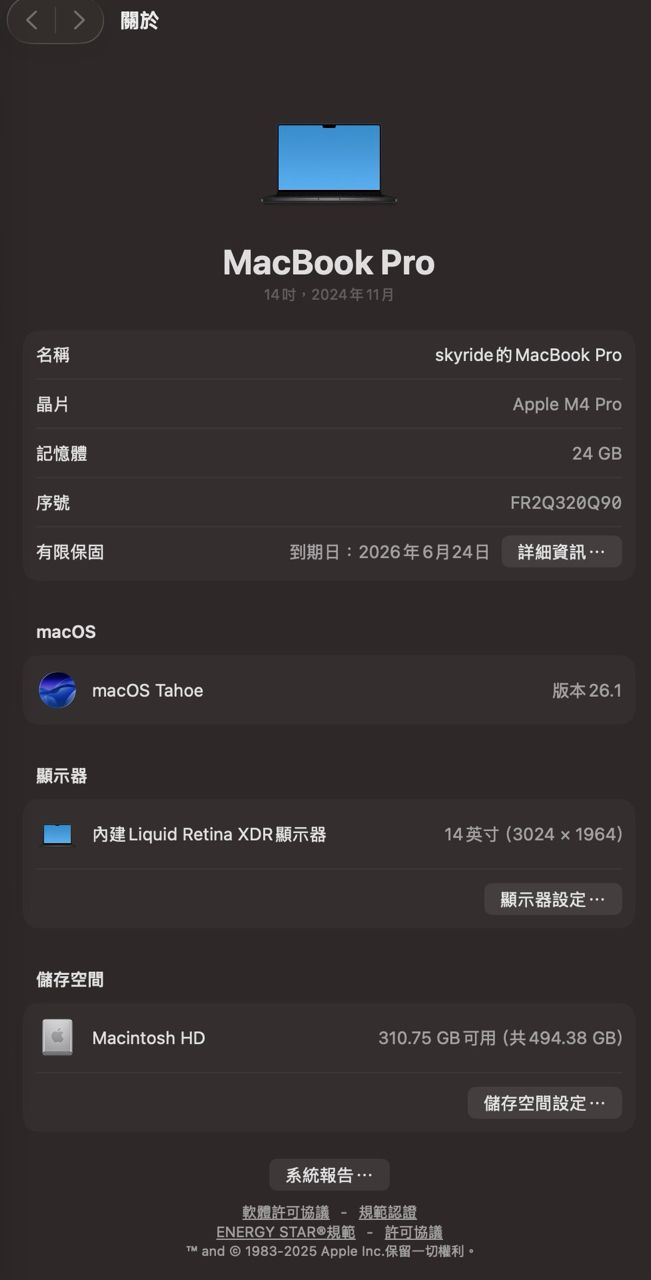The image size is (651, 1280).
Task: Go back with the left arrow
Action: pos(32,20)
